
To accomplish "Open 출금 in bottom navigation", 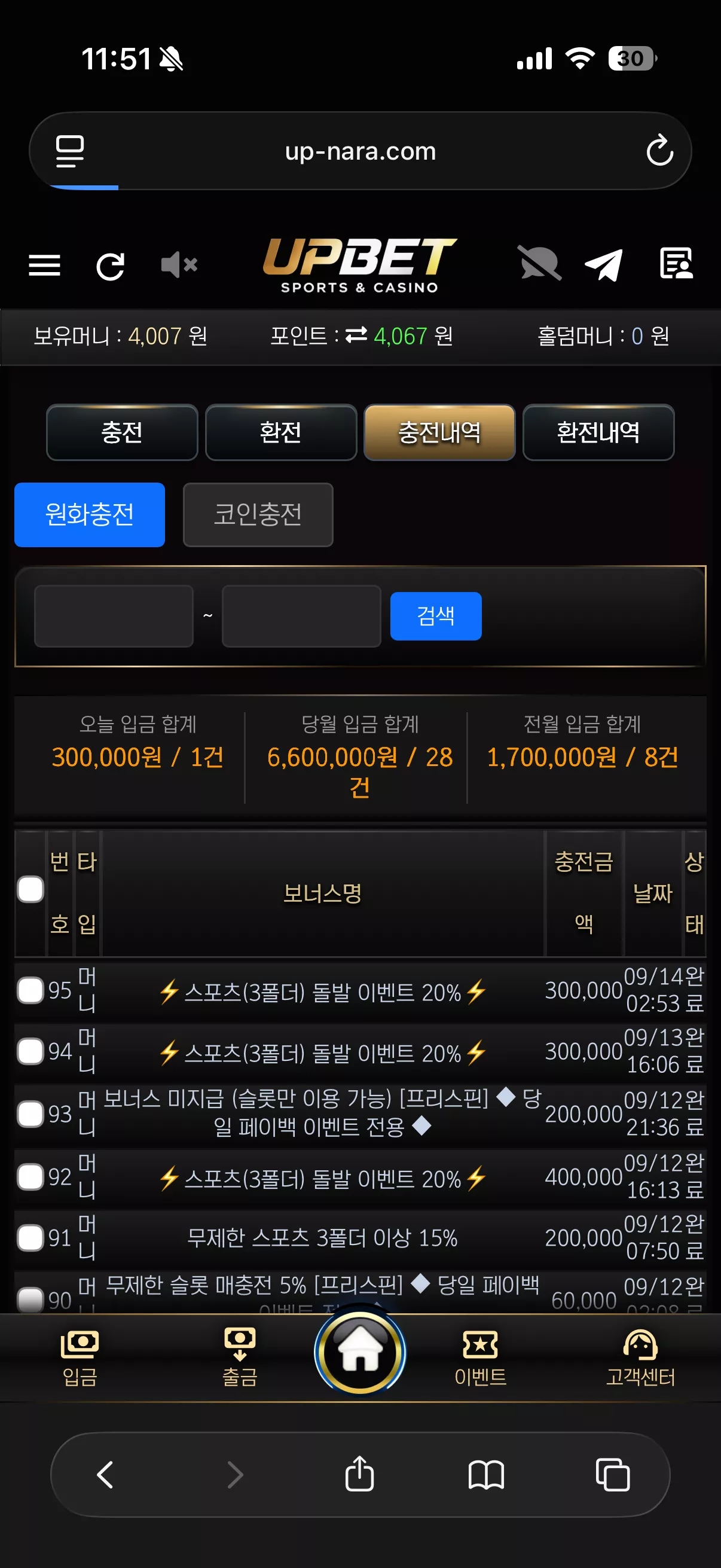I will [240, 1358].
